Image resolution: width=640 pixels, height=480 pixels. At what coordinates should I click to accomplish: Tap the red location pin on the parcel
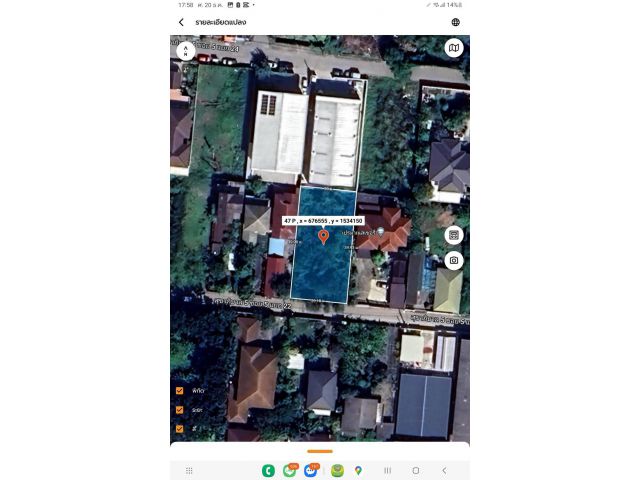click(x=323, y=237)
